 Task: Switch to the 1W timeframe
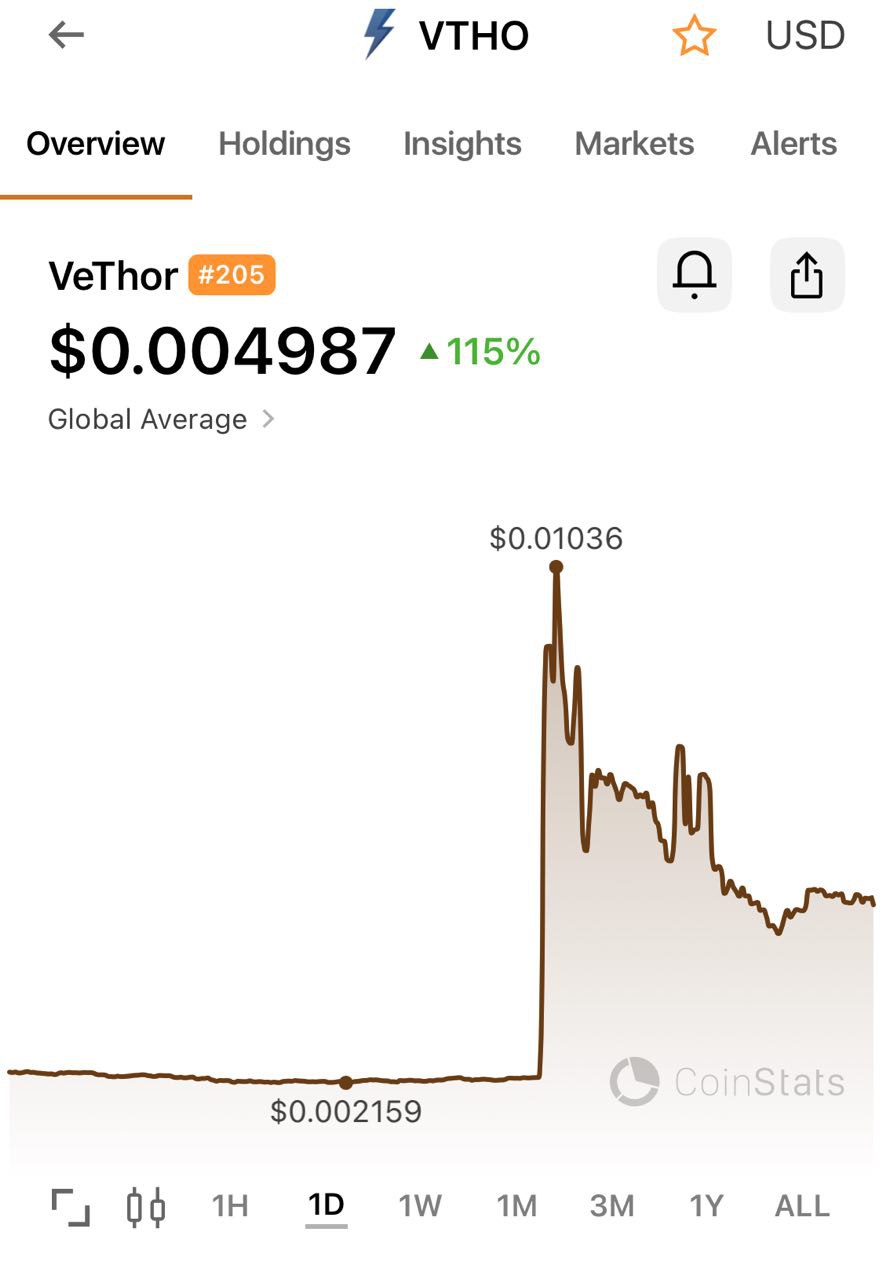point(419,1206)
